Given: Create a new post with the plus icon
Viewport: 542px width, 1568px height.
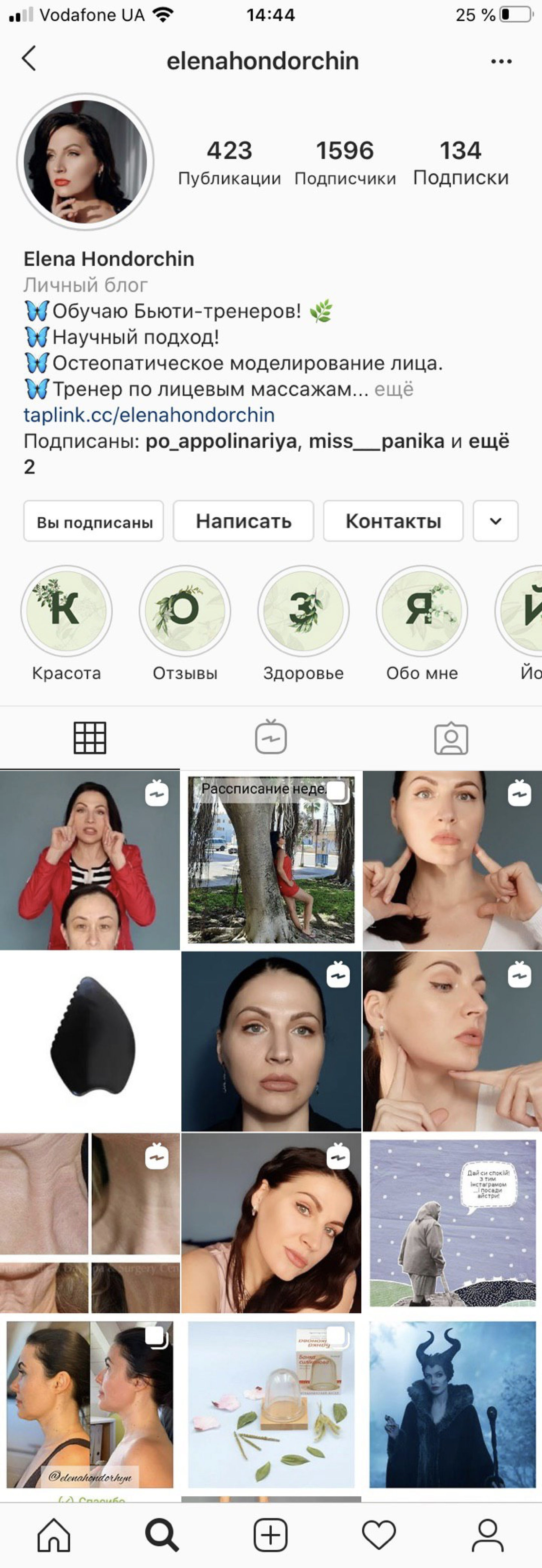Looking at the screenshot, I should 271,1534.
